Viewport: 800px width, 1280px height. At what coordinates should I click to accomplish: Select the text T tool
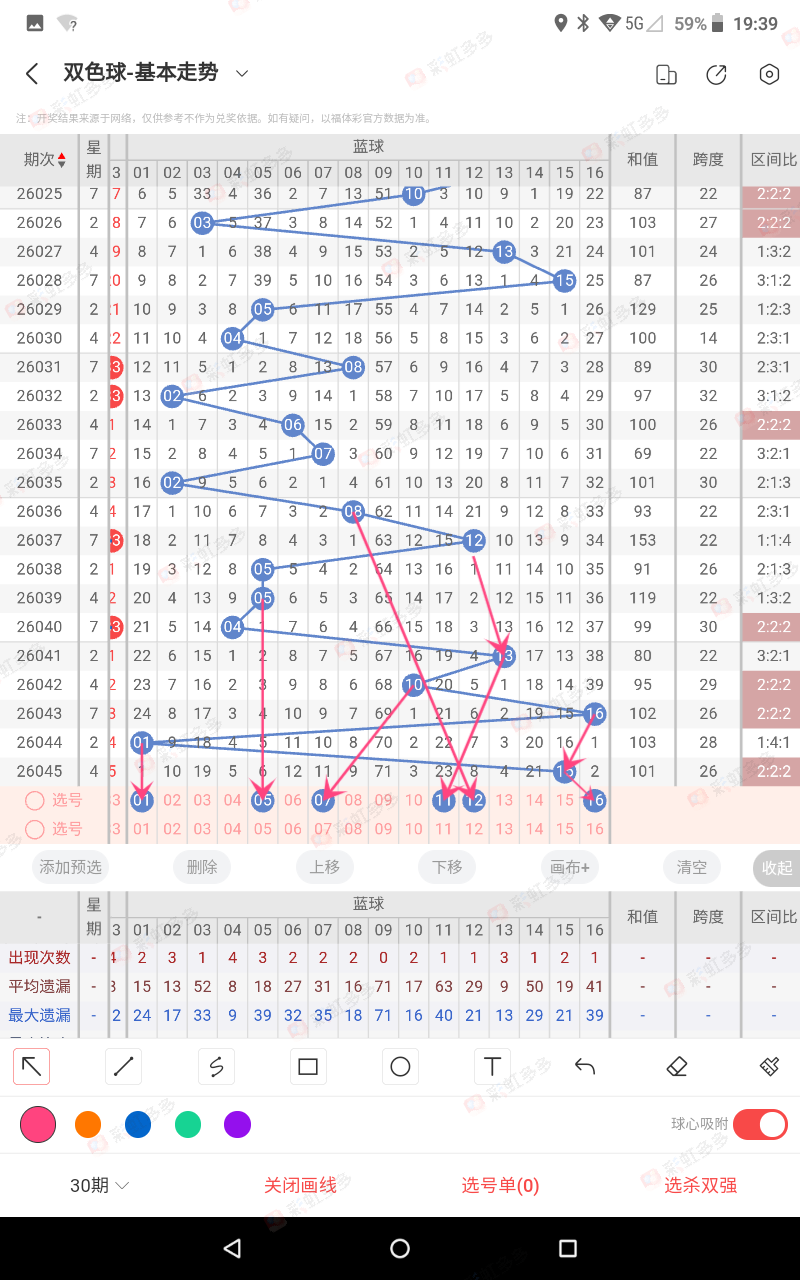point(492,1067)
